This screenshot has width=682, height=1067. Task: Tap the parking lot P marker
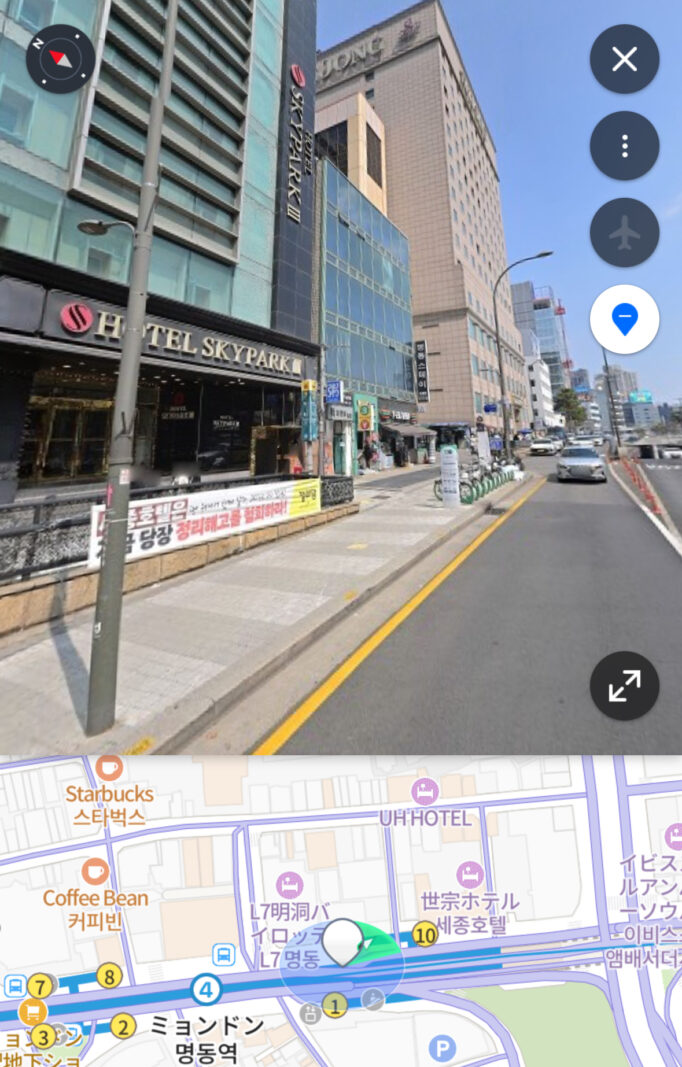(442, 1047)
